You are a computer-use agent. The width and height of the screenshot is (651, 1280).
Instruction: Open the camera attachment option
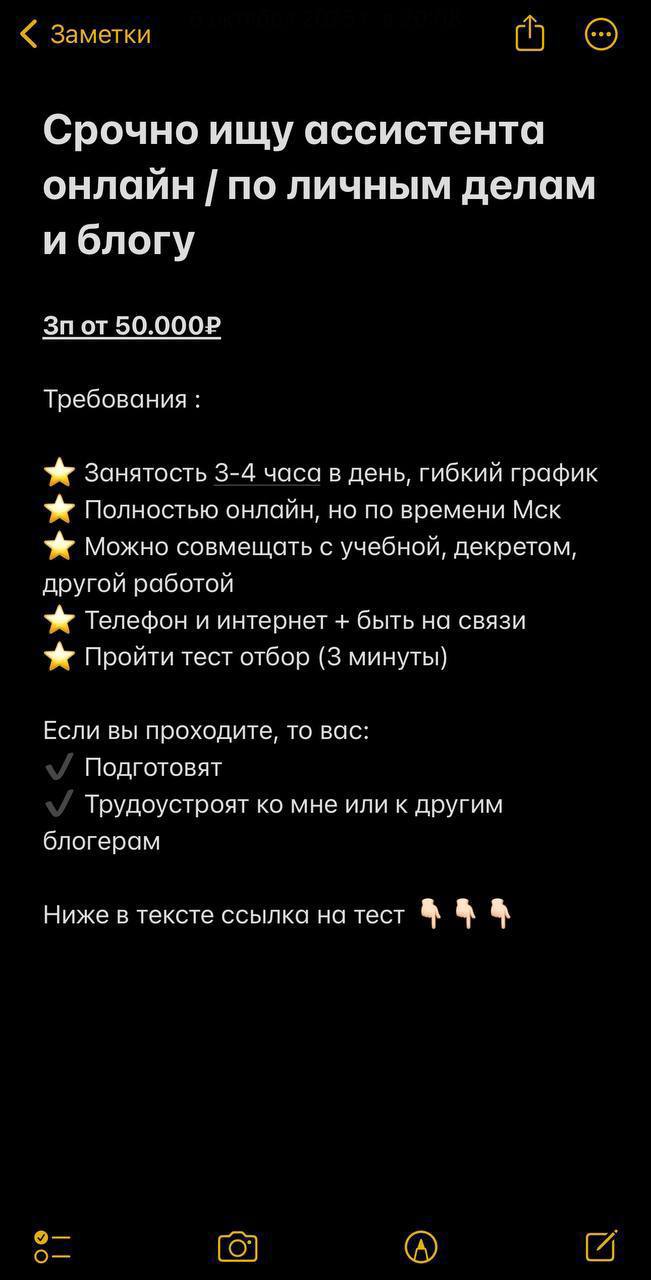tap(238, 1246)
